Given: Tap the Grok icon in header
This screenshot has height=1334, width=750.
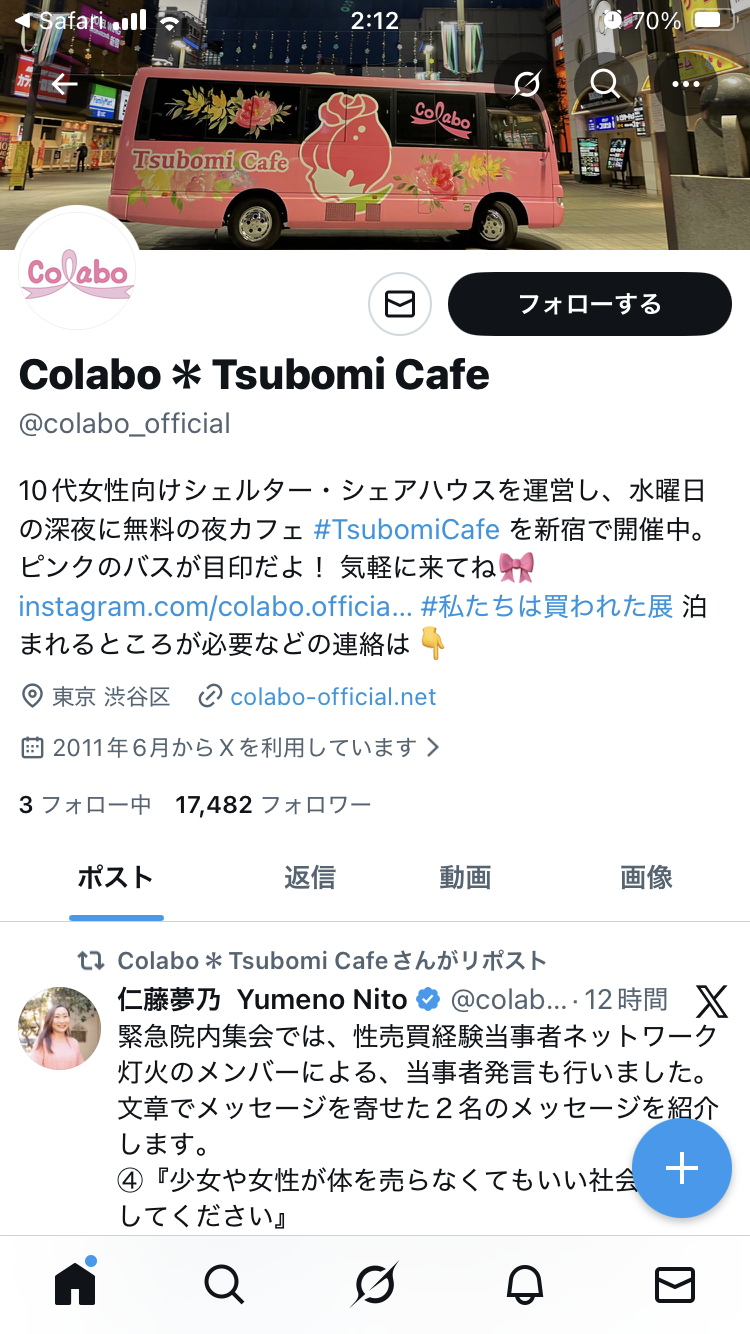Looking at the screenshot, I should point(526,84).
